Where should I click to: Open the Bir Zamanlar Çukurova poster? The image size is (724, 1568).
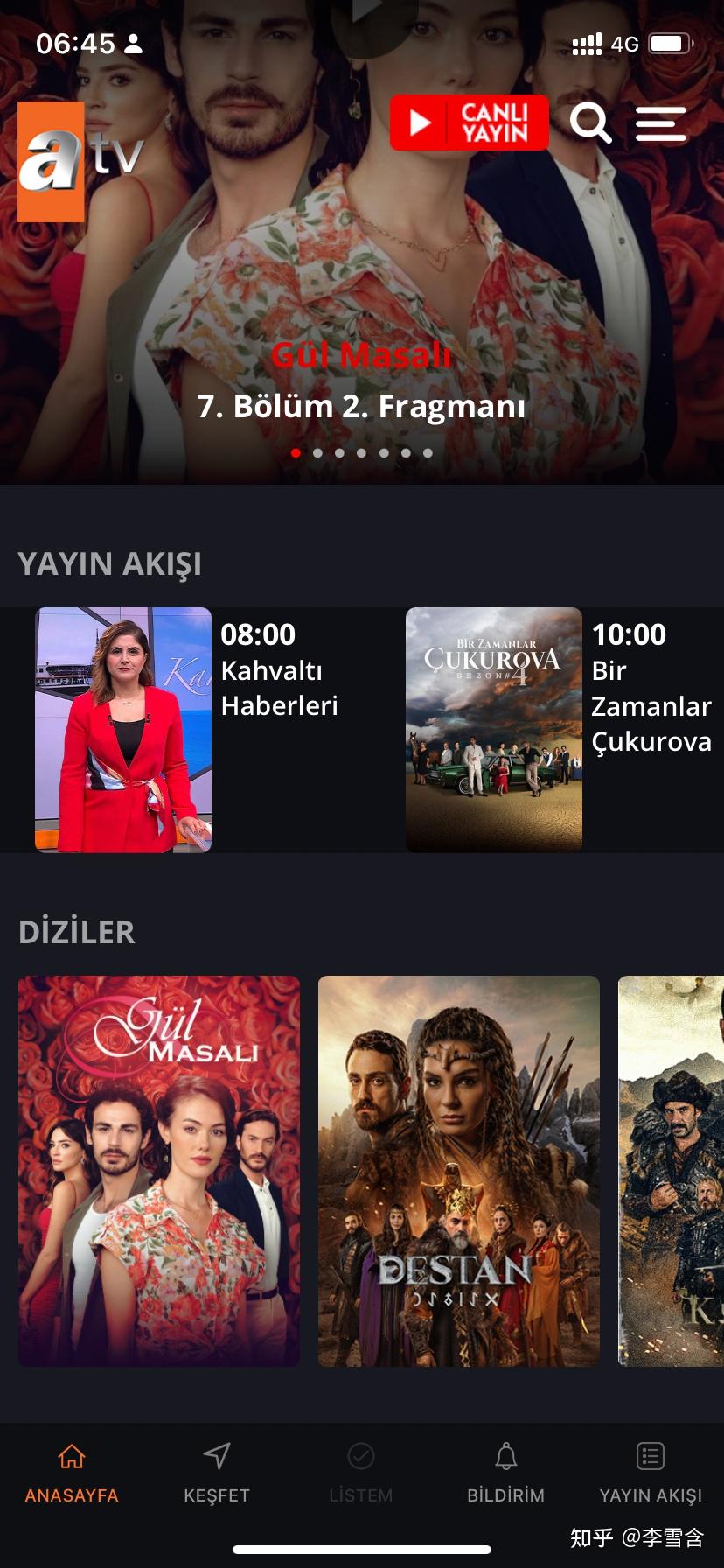click(x=493, y=726)
